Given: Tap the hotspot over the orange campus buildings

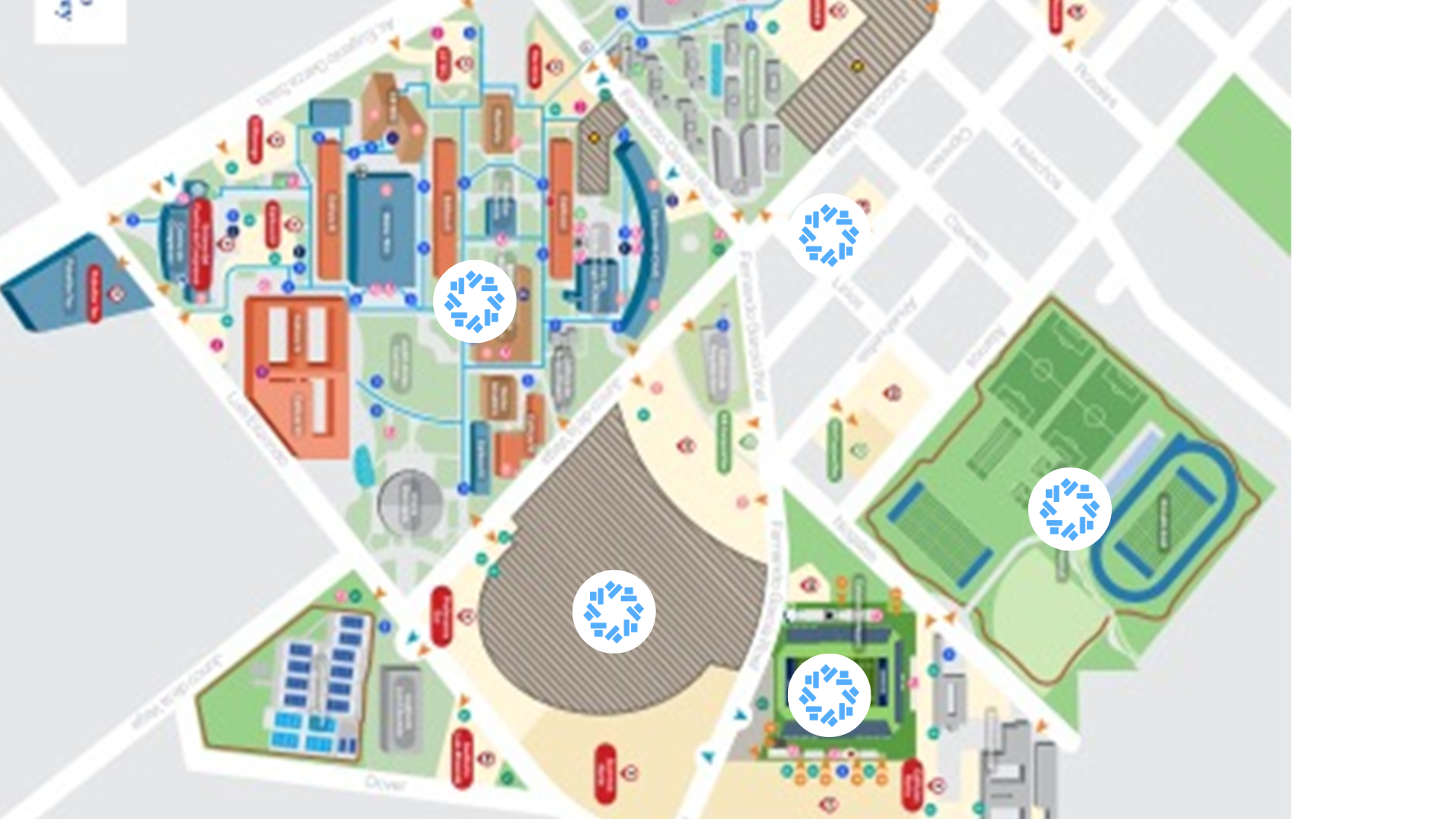Looking at the screenshot, I should (x=475, y=302).
